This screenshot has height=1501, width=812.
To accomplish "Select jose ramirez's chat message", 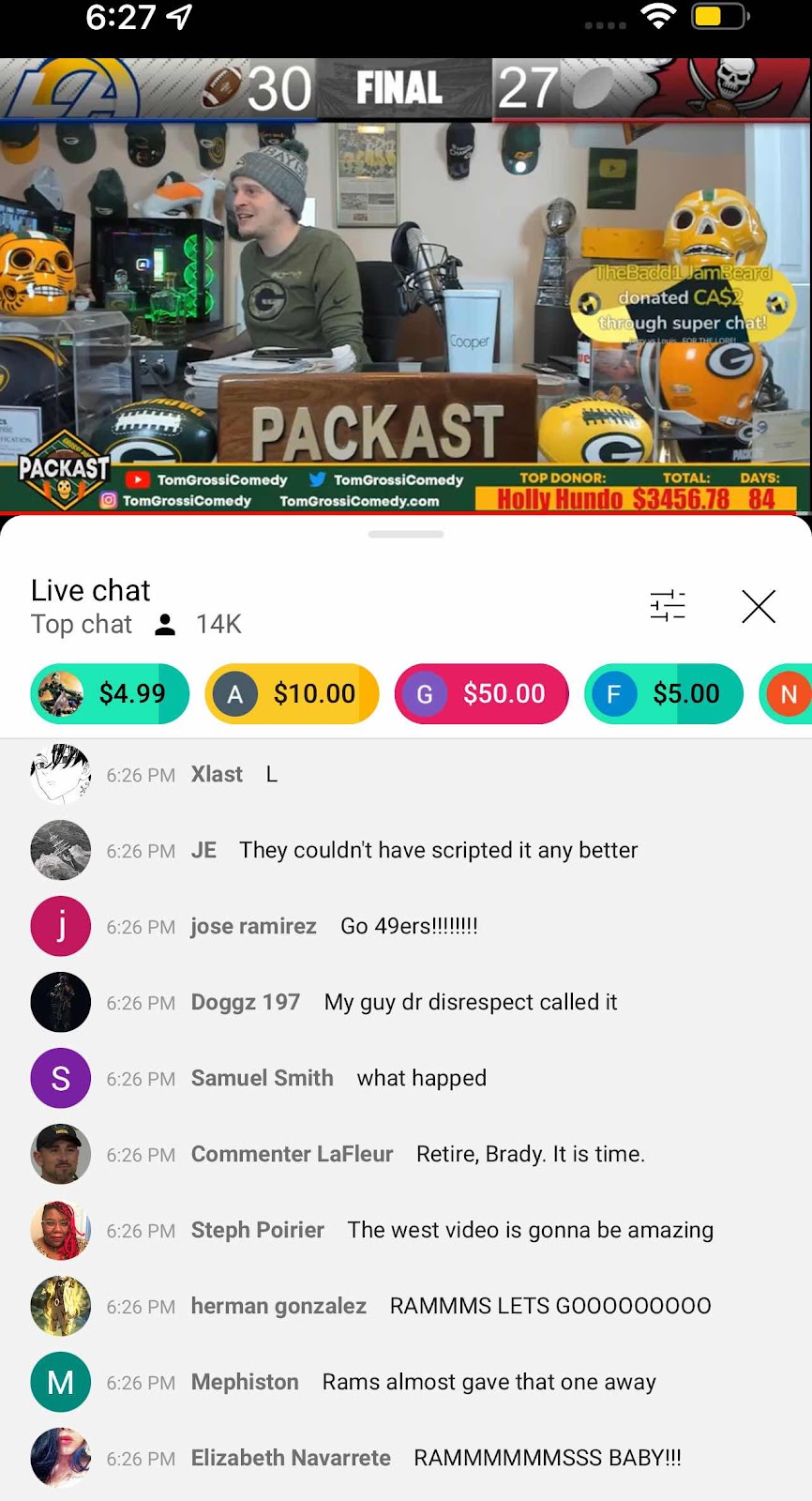I will [334, 927].
